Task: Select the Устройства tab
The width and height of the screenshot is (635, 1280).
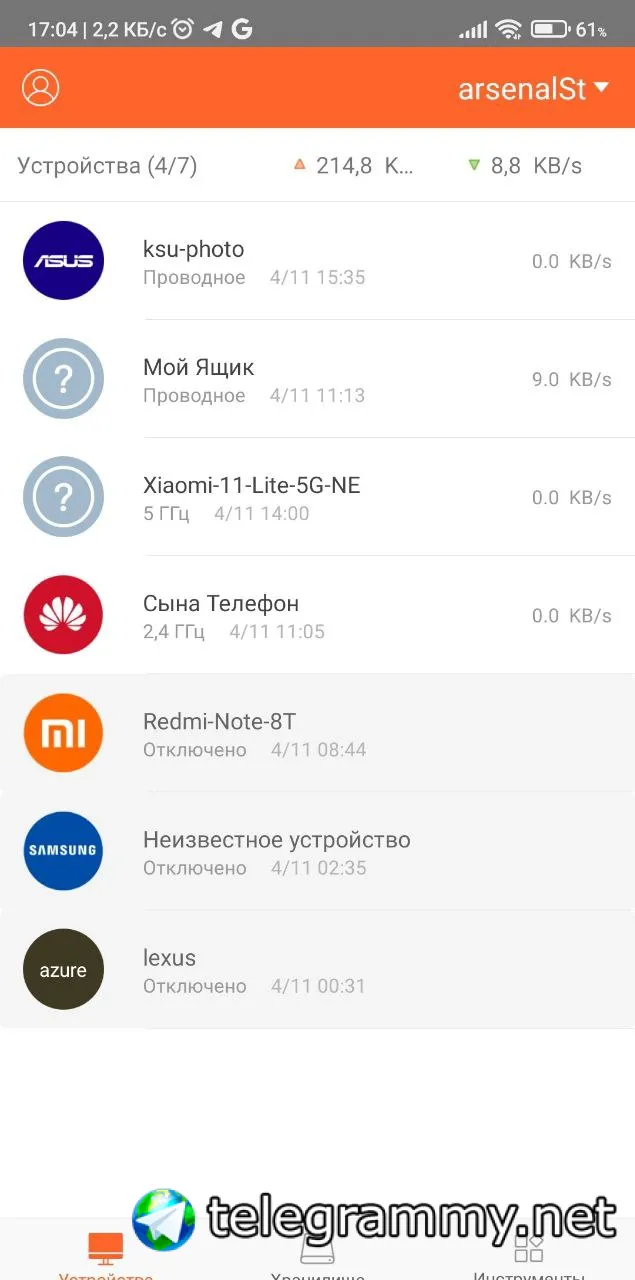Action: coord(105,1255)
